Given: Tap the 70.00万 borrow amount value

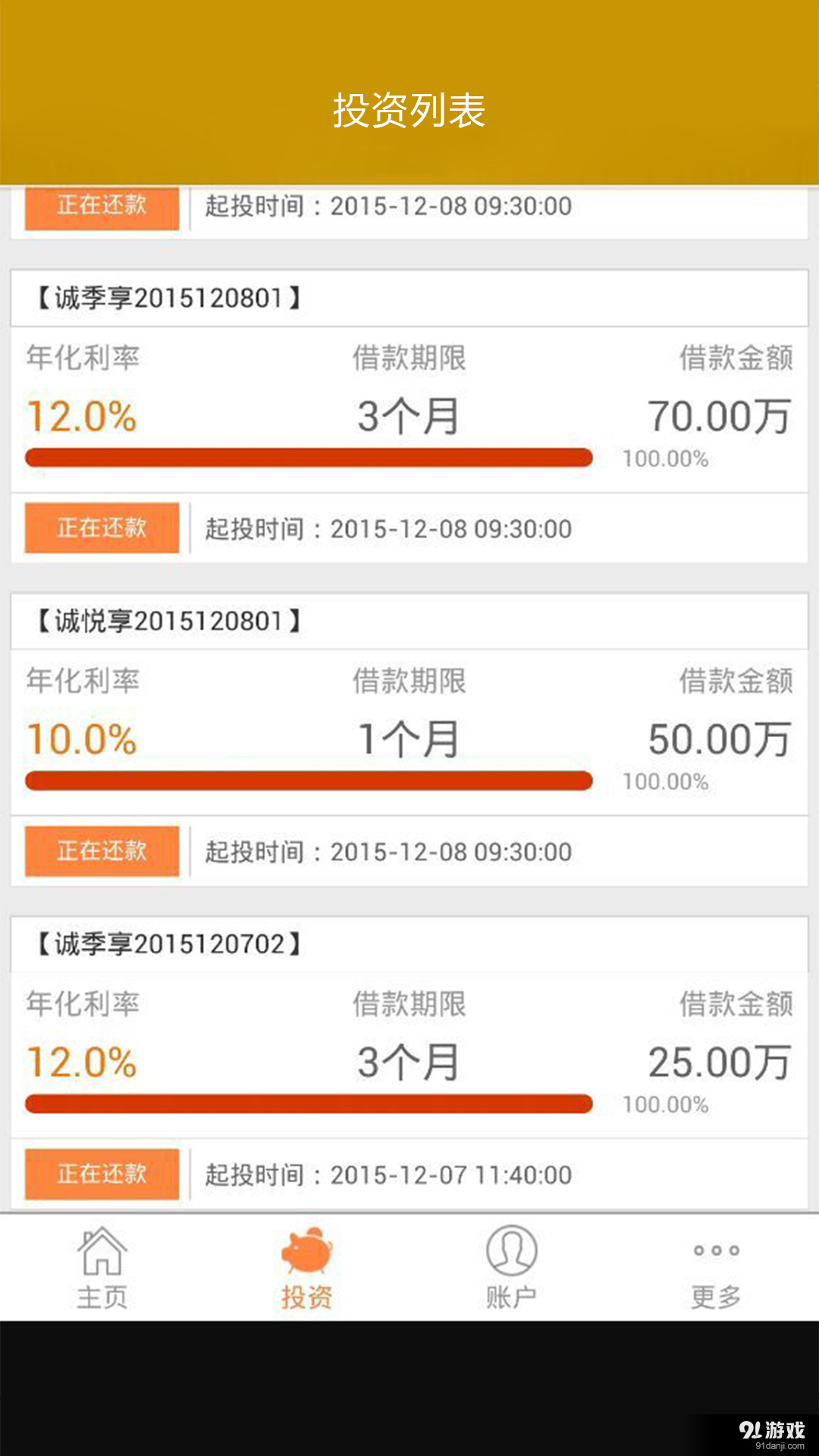Looking at the screenshot, I should pos(719,415).
